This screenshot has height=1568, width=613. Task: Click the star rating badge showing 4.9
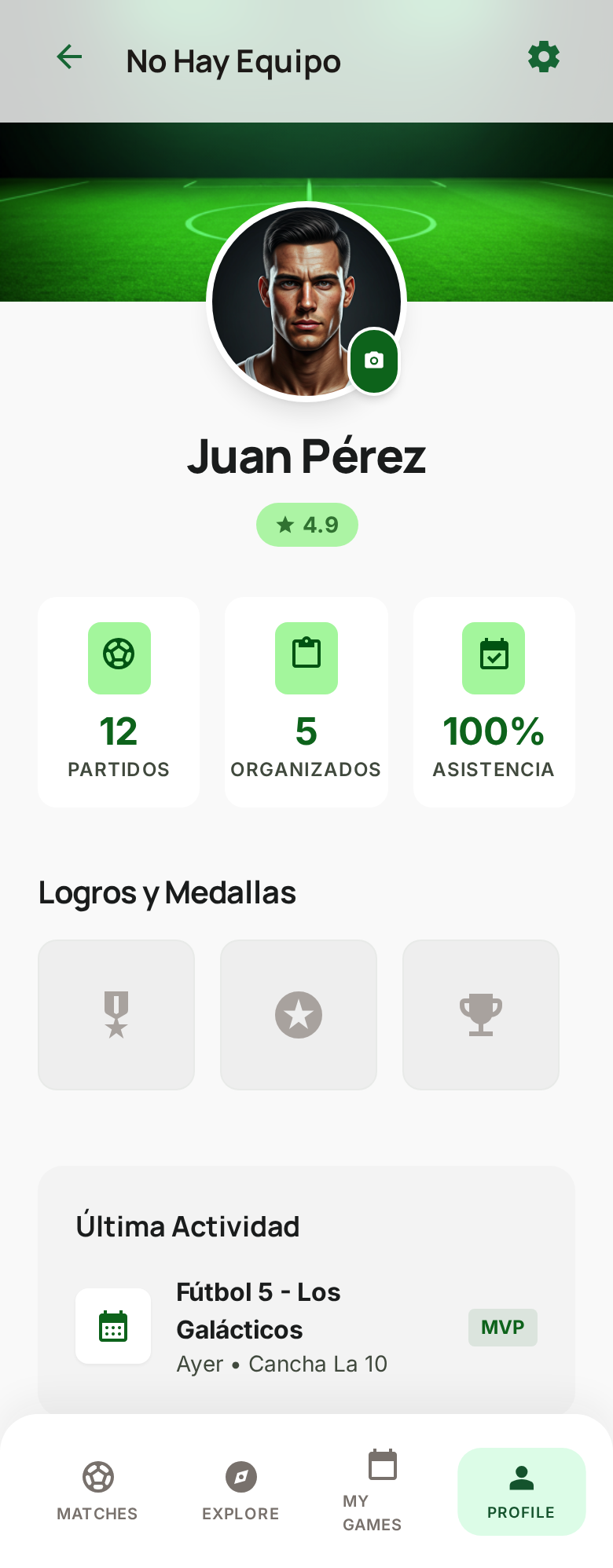click(x=306, y=524)
